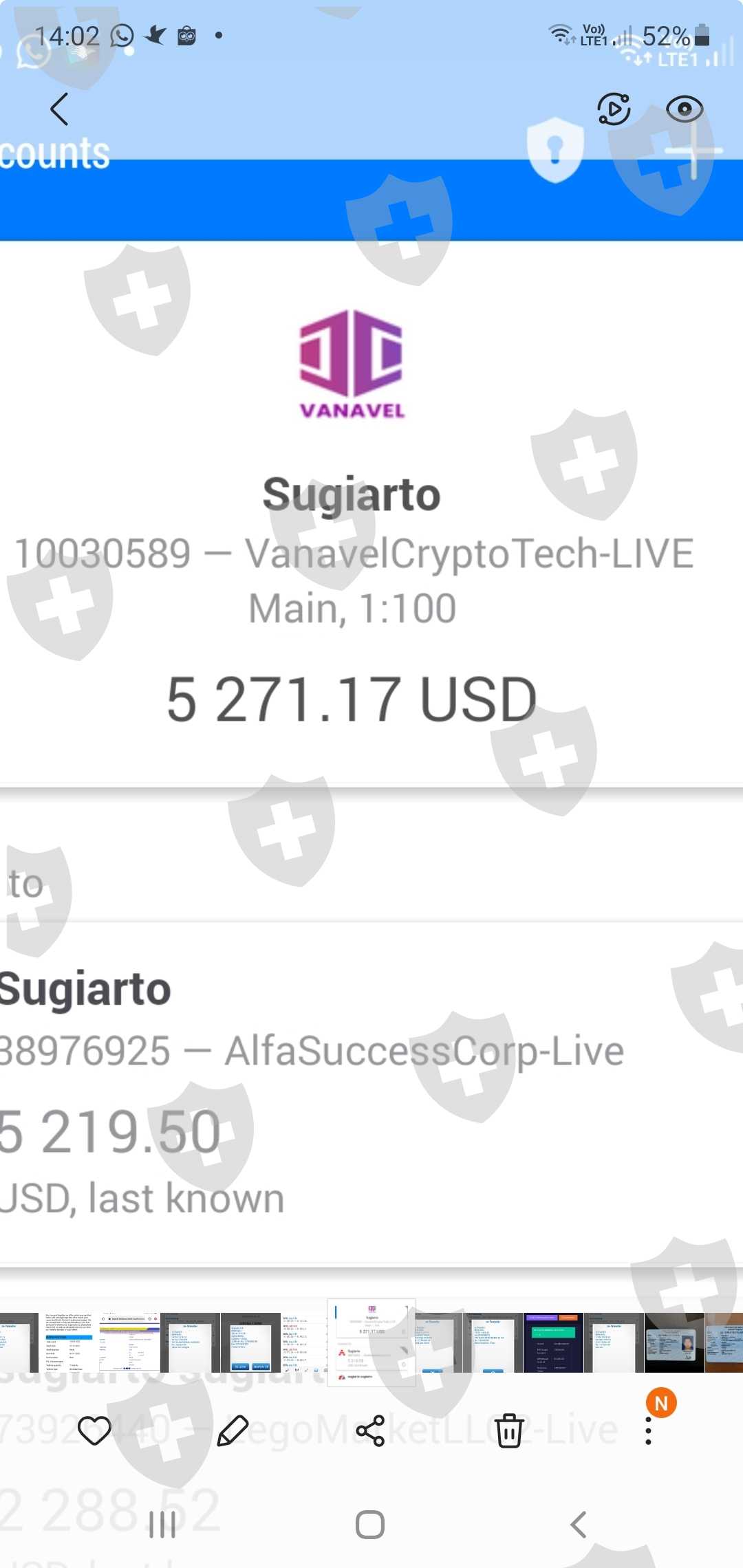Screen dimensions: 743x1568
Task: Delete this image with the trash icon
Action: [509, 1431]
